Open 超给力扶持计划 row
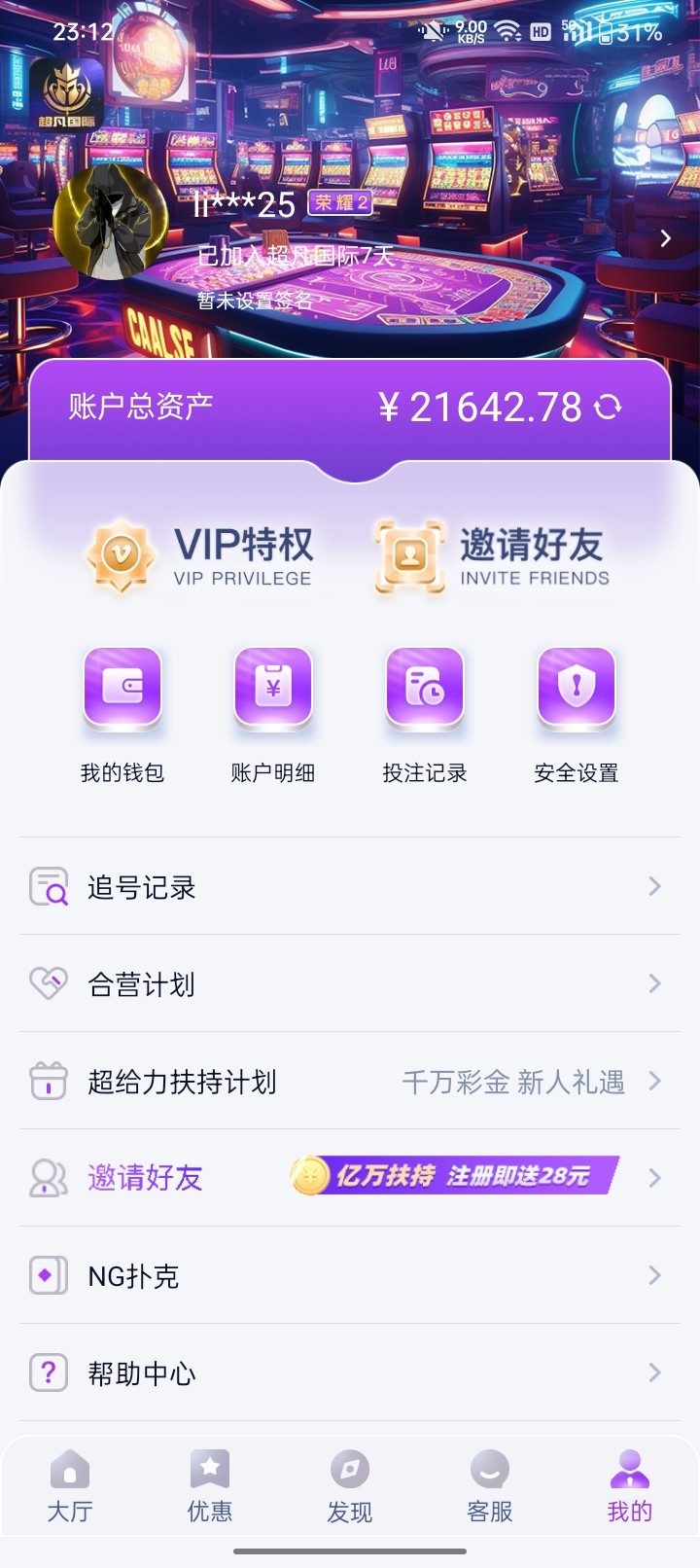This screenshot has height=1568, width=700. point(350,1082)
